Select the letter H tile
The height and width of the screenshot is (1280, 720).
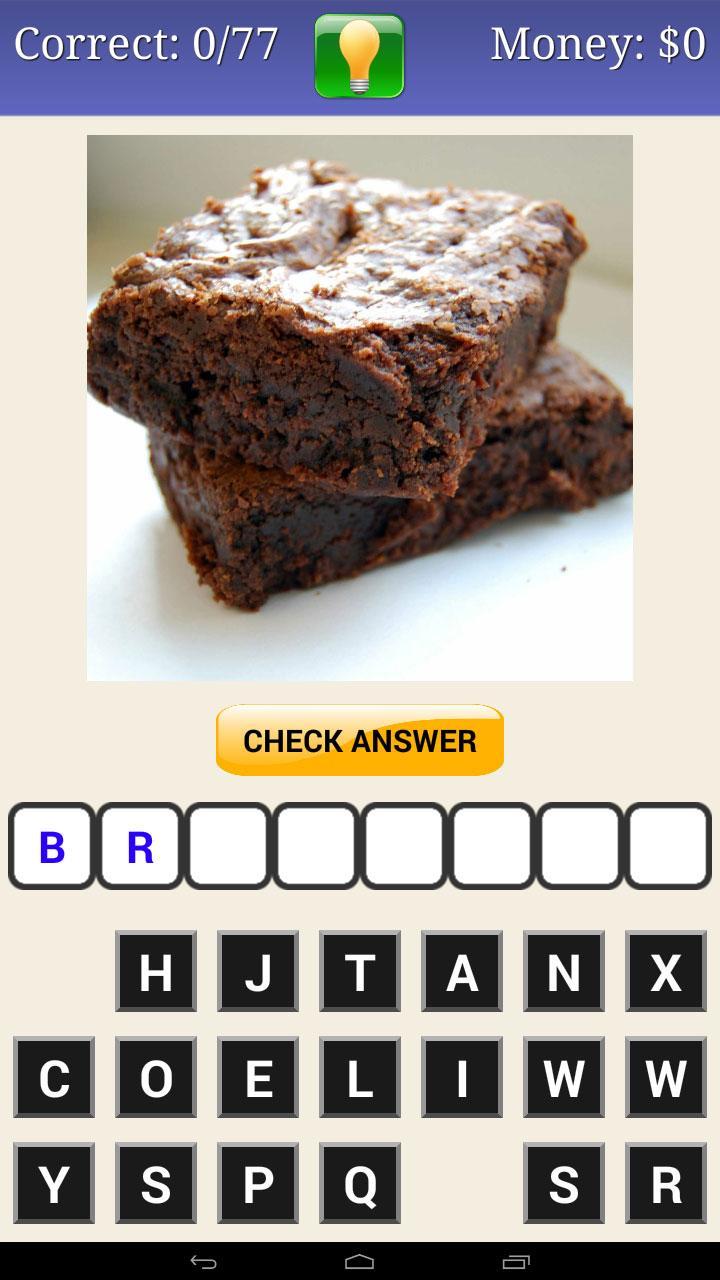pyautogui.click(x=156, y=970)
